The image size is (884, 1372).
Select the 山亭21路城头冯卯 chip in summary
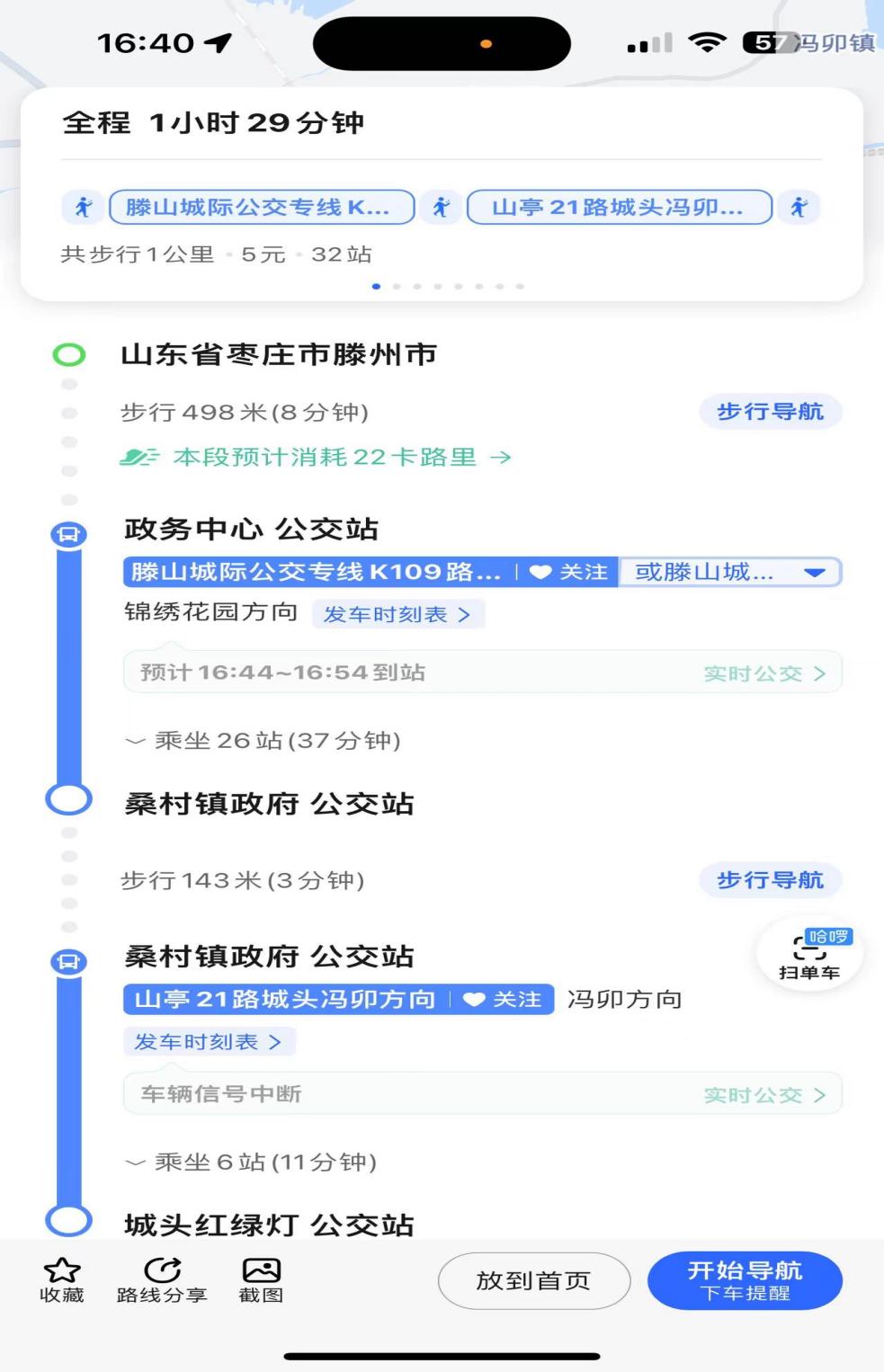click(619, 208)
